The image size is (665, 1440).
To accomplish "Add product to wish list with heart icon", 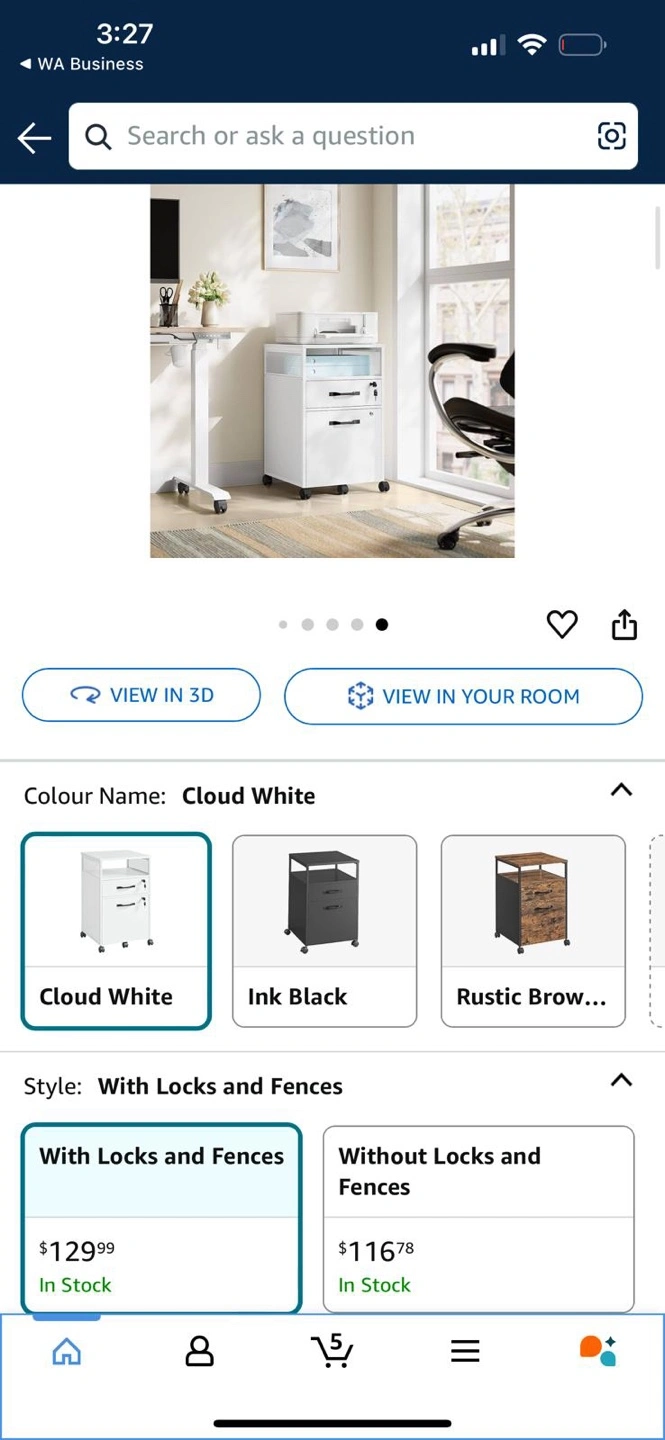I will tap(562, 624).
